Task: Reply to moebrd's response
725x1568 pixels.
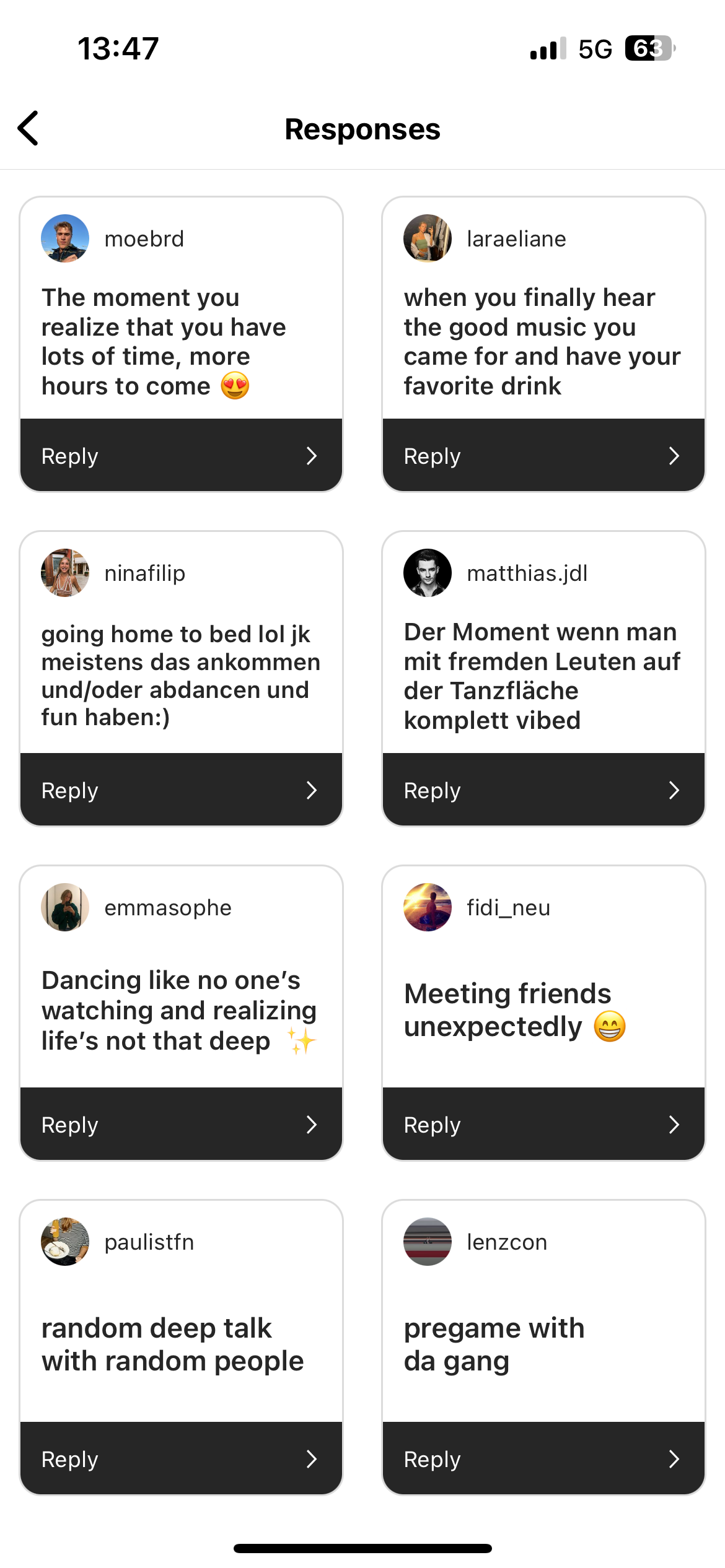Action: [181, 456]
